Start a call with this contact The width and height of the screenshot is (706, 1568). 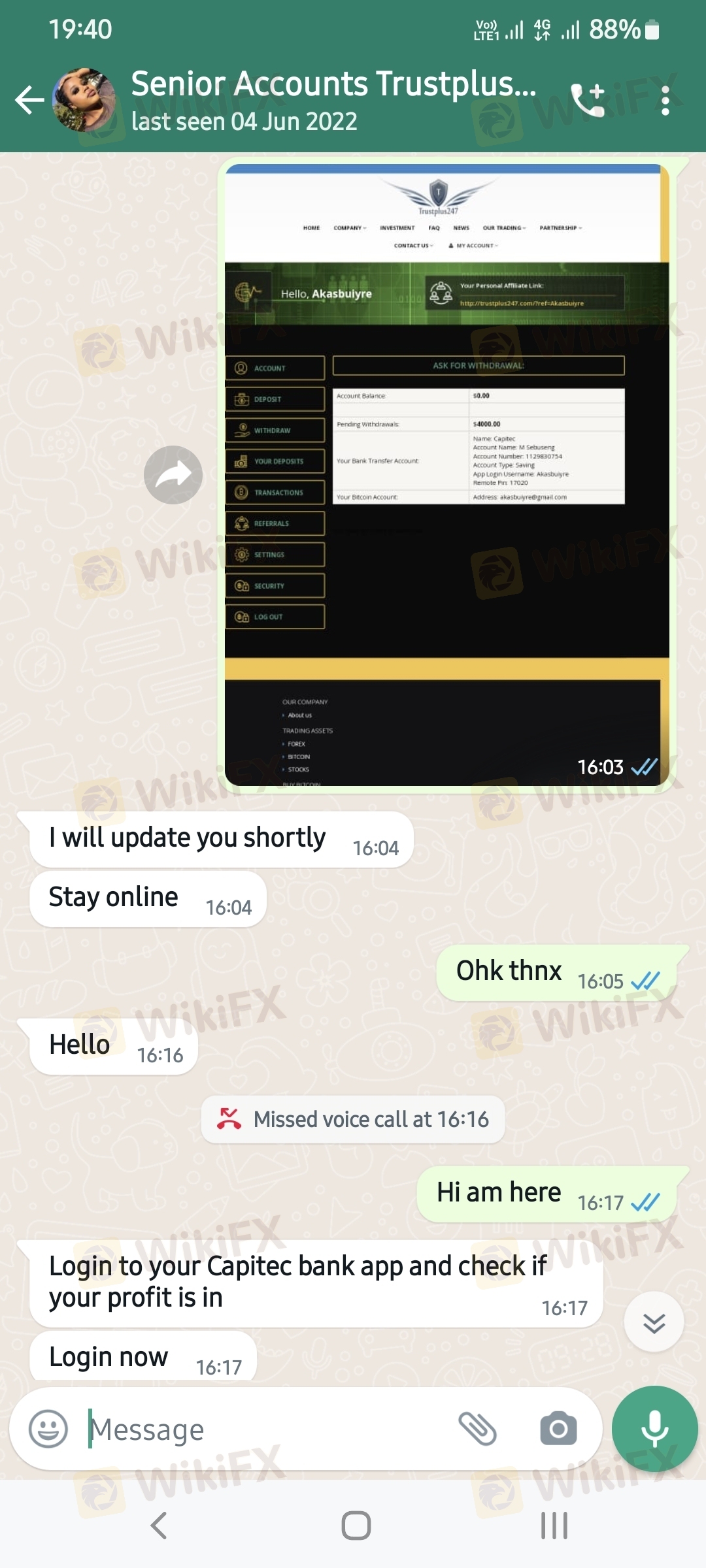(x=587, y=100)
